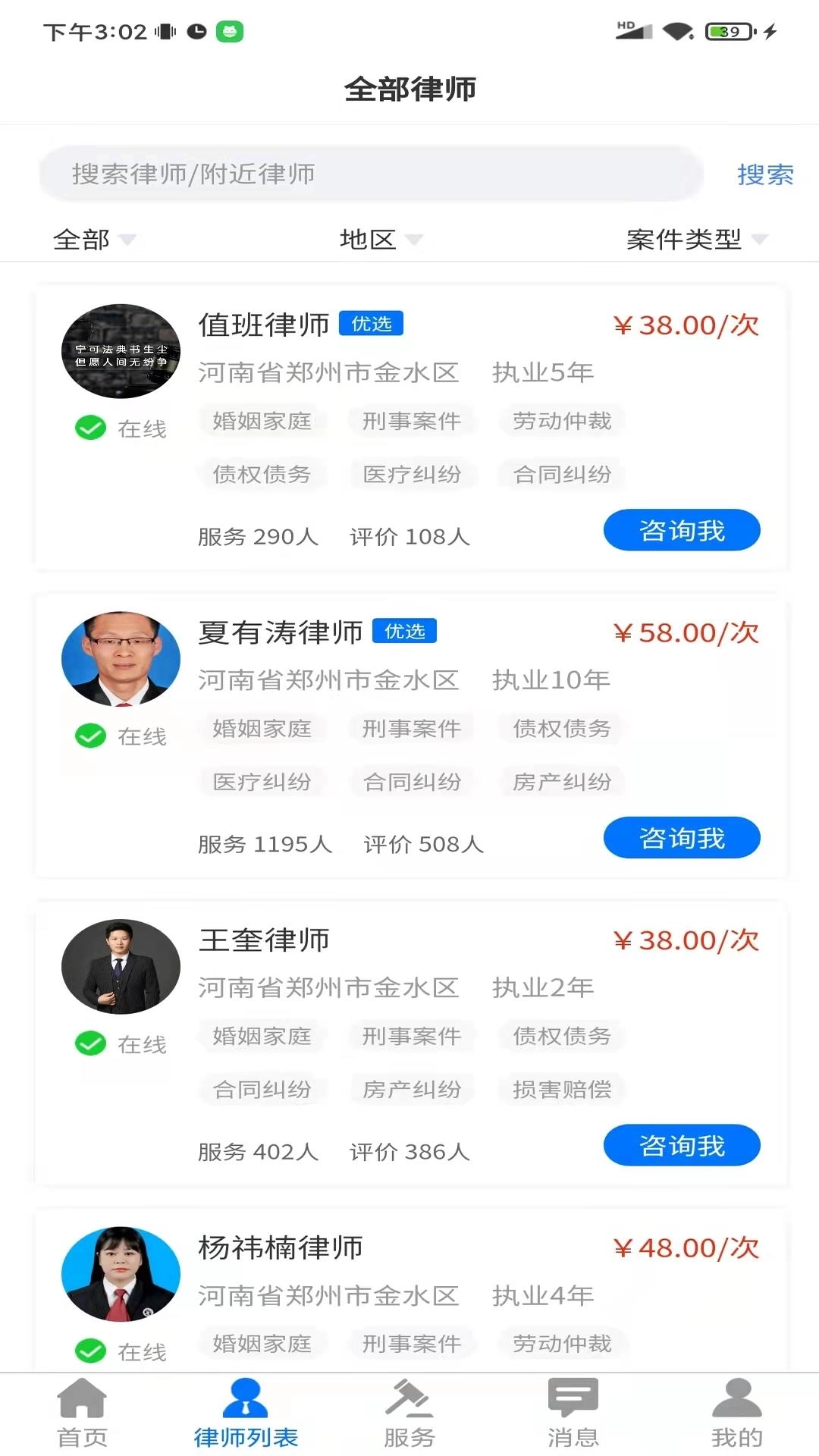Click the clock icon in the status bar

(x=196, y=32)
